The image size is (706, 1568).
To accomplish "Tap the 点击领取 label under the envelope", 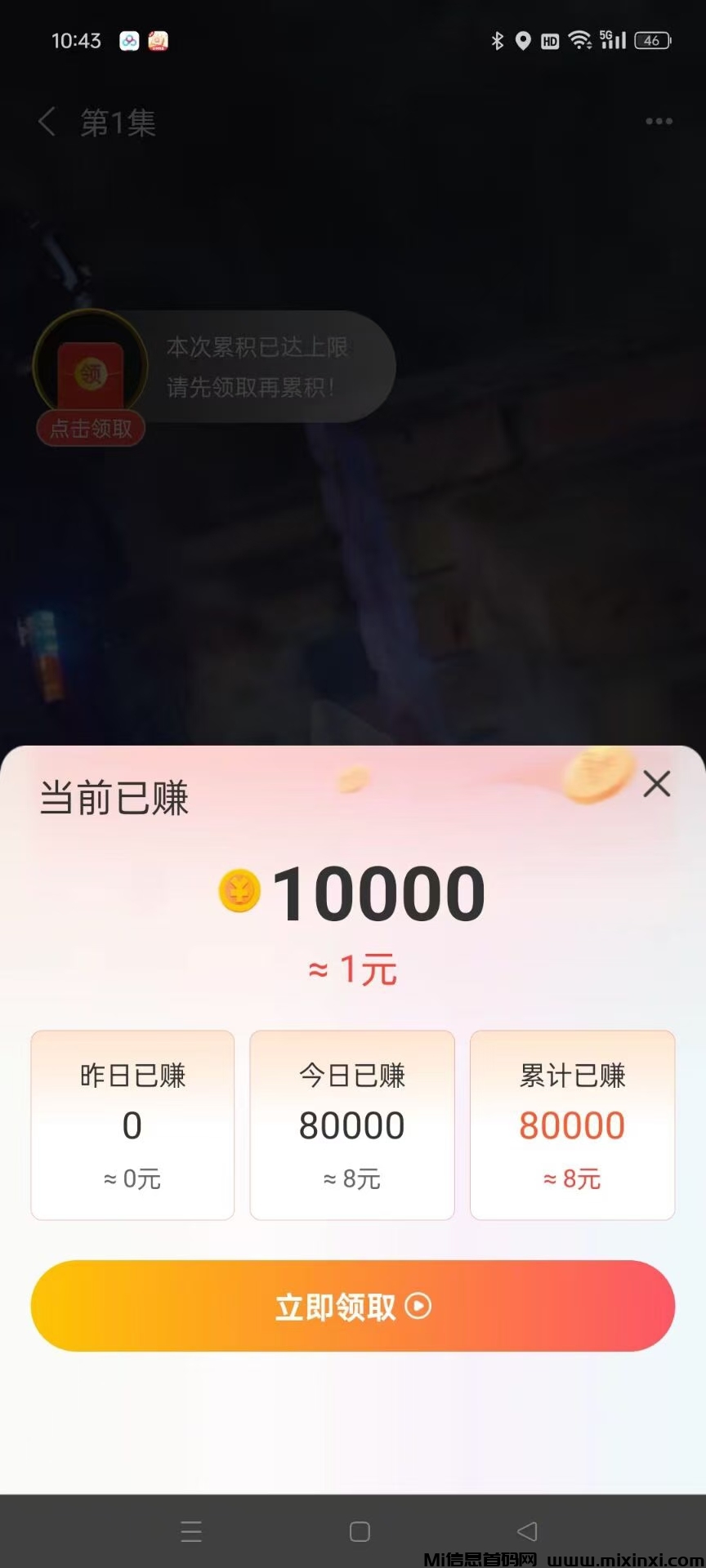I will pyautogui.click(x=91, y=429).
